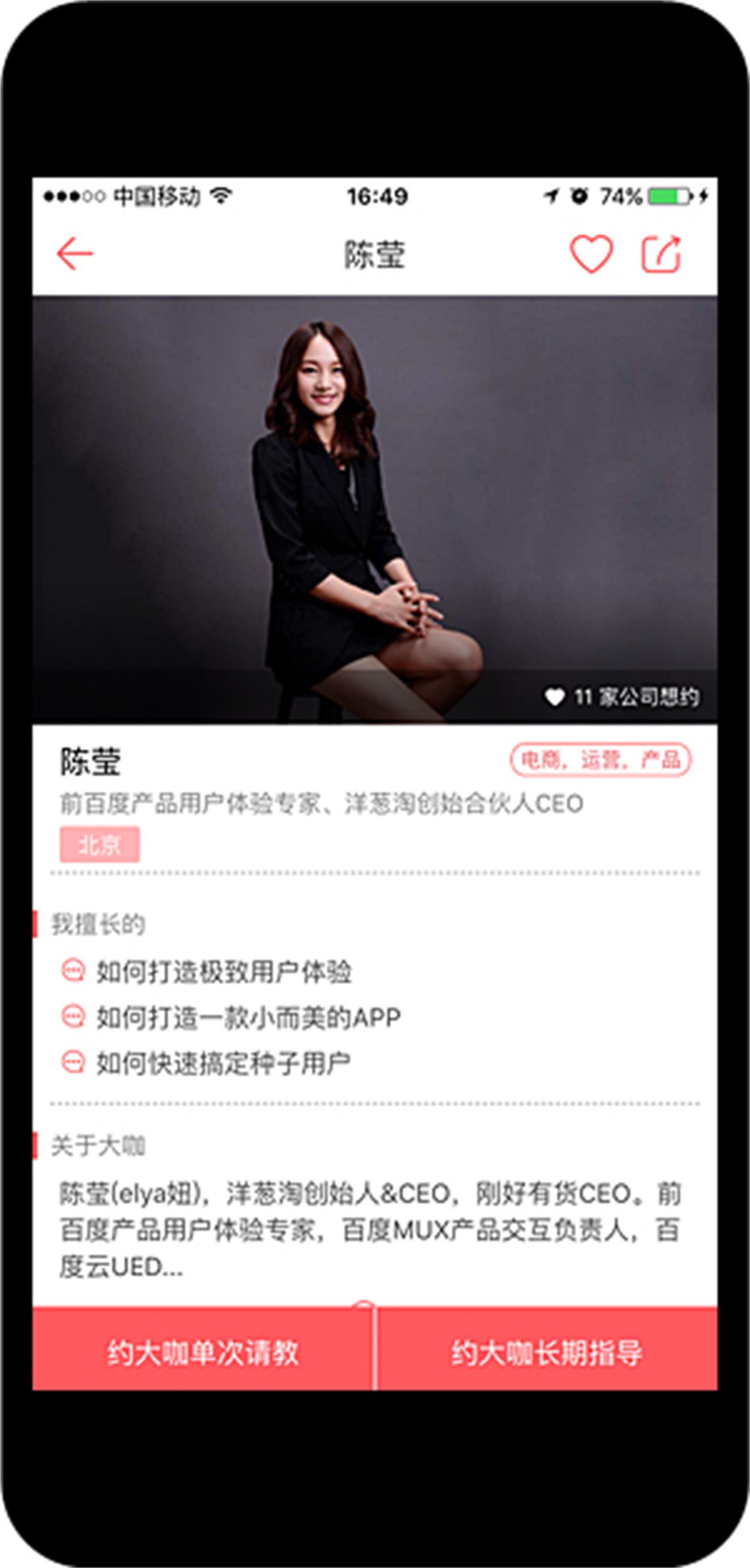Open the topic 如何打造一款小而美的APP
Image resolution: width=750 pixels, height=1568 pixels.
coord(248,1018)
